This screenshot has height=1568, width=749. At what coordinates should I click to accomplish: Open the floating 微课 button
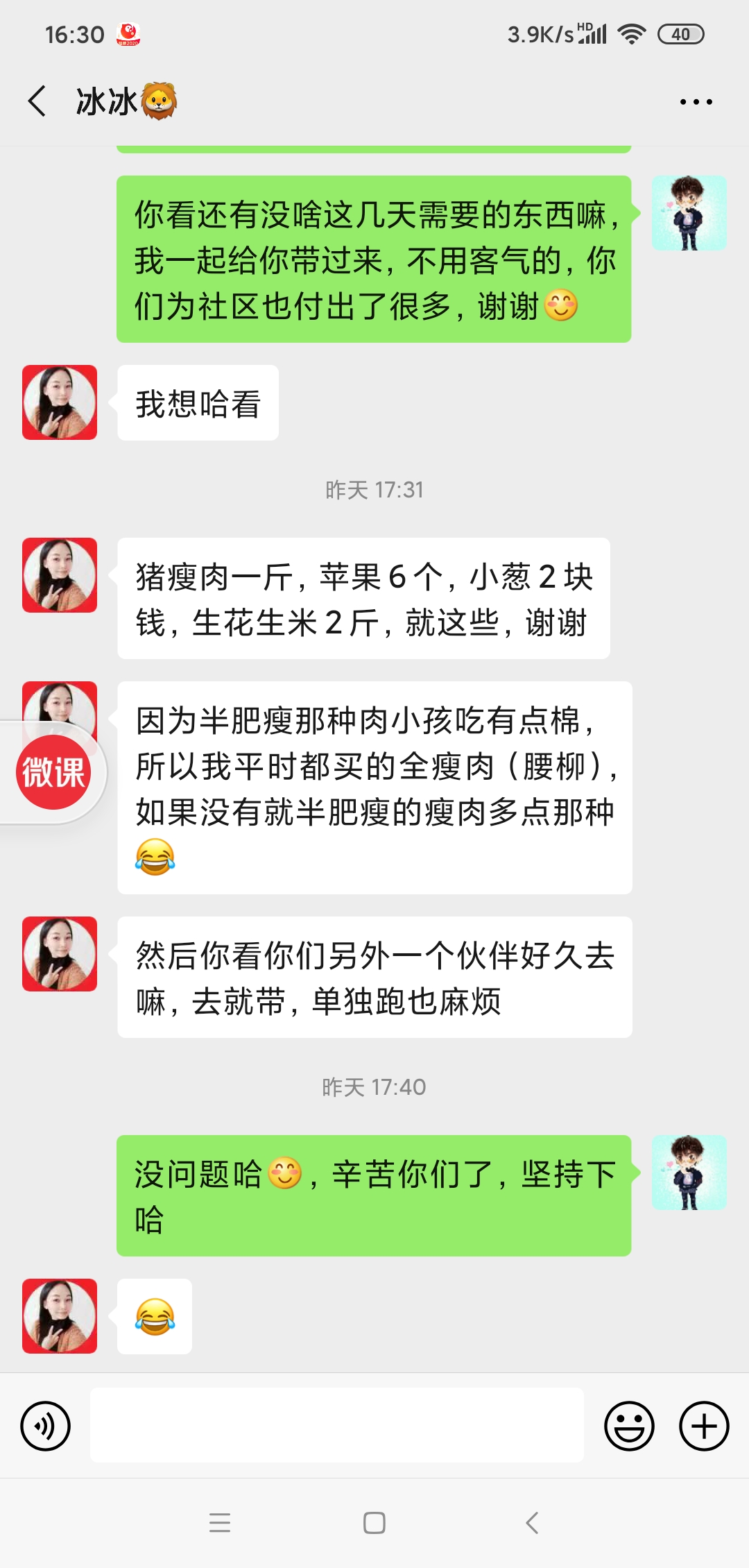click(53, 772)
